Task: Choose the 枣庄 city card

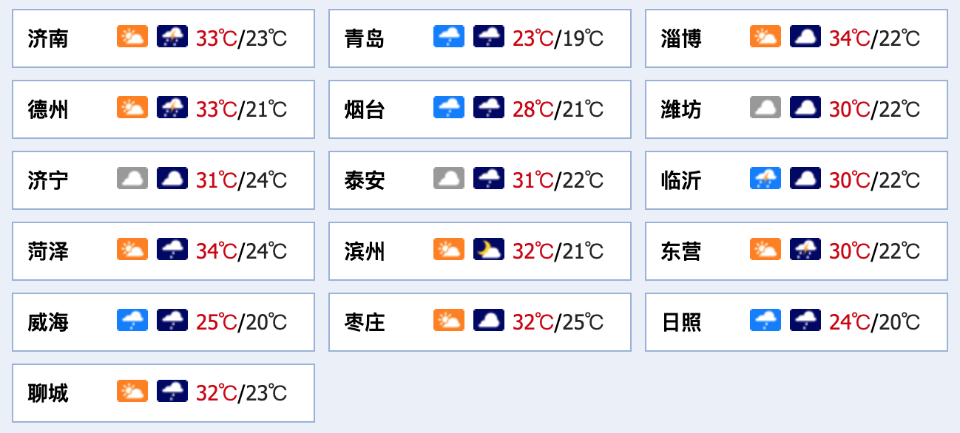Action: pos(479,322)
